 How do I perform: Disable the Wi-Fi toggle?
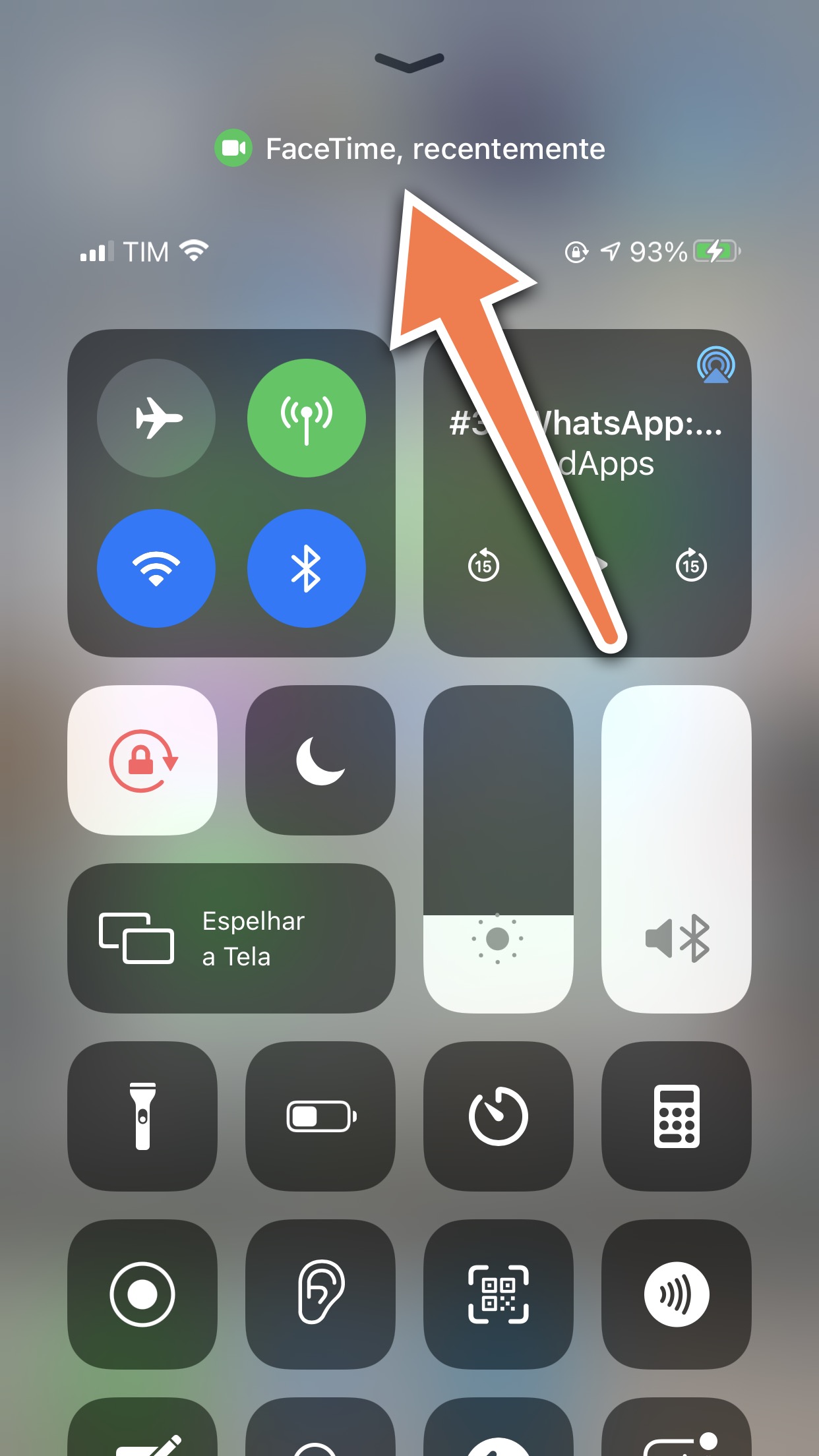coord(156,568)
